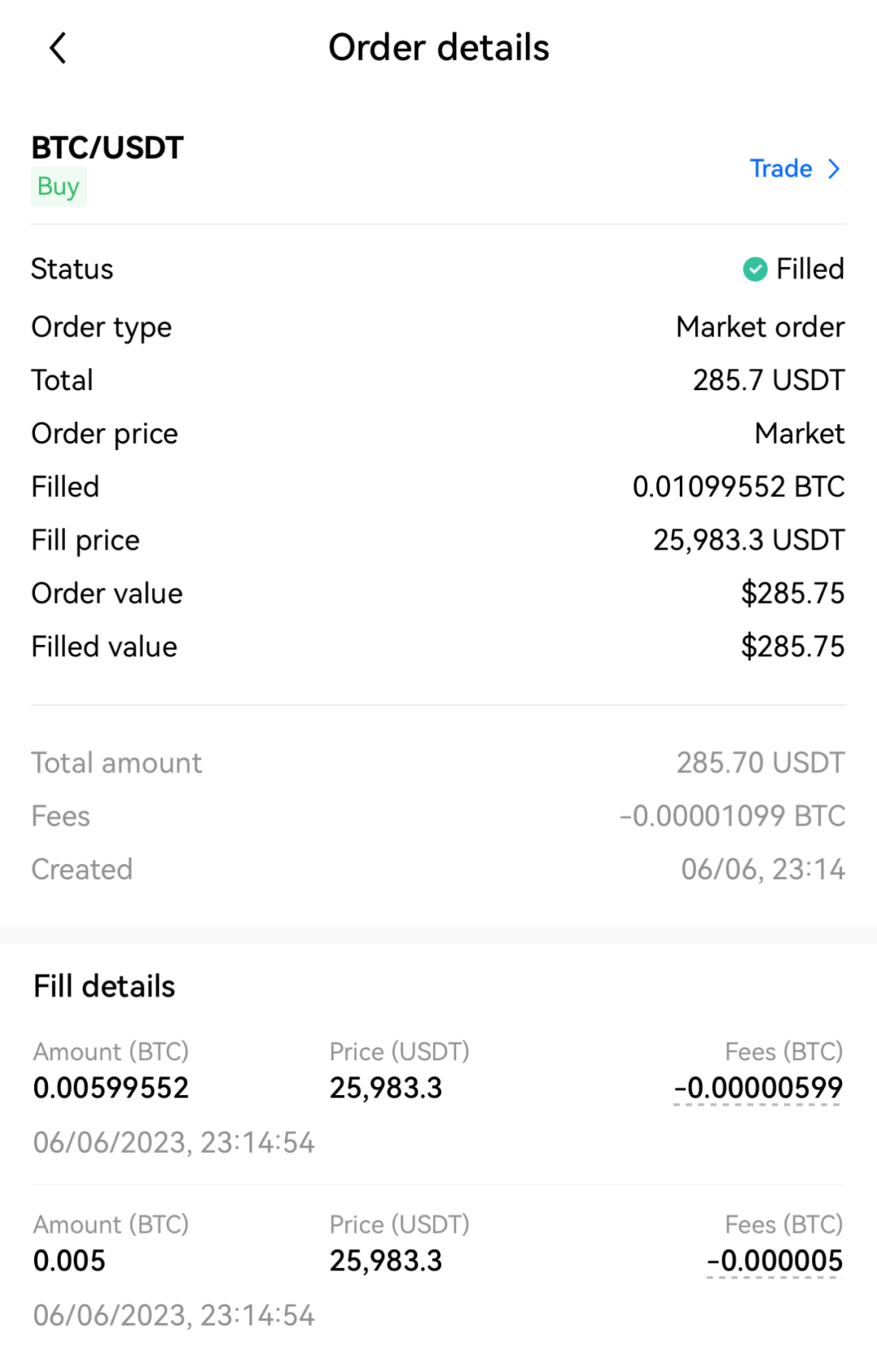Open the Trade link for BTC/USDT

pos(794,169)
